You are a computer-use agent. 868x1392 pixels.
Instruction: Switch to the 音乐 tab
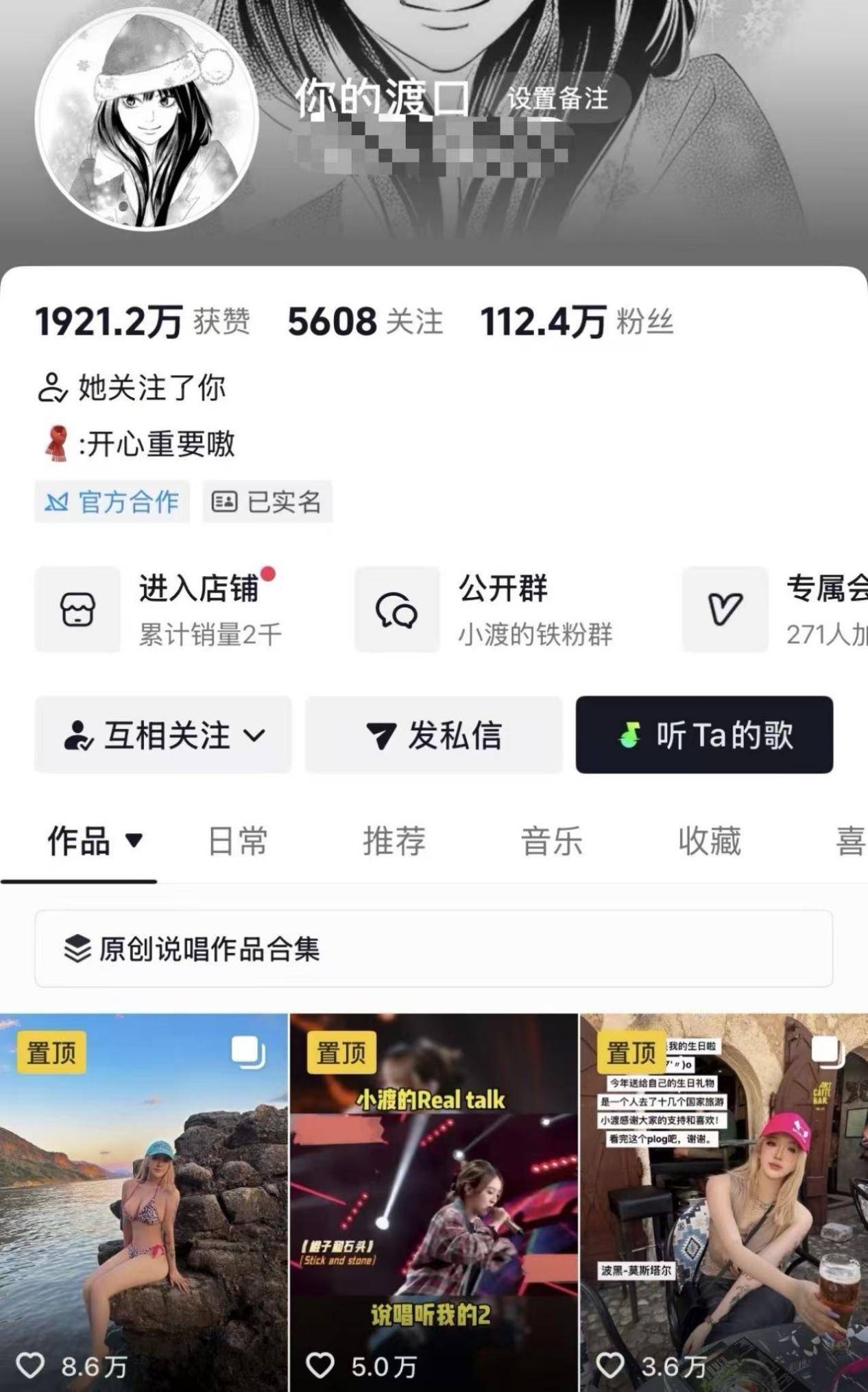552,841
